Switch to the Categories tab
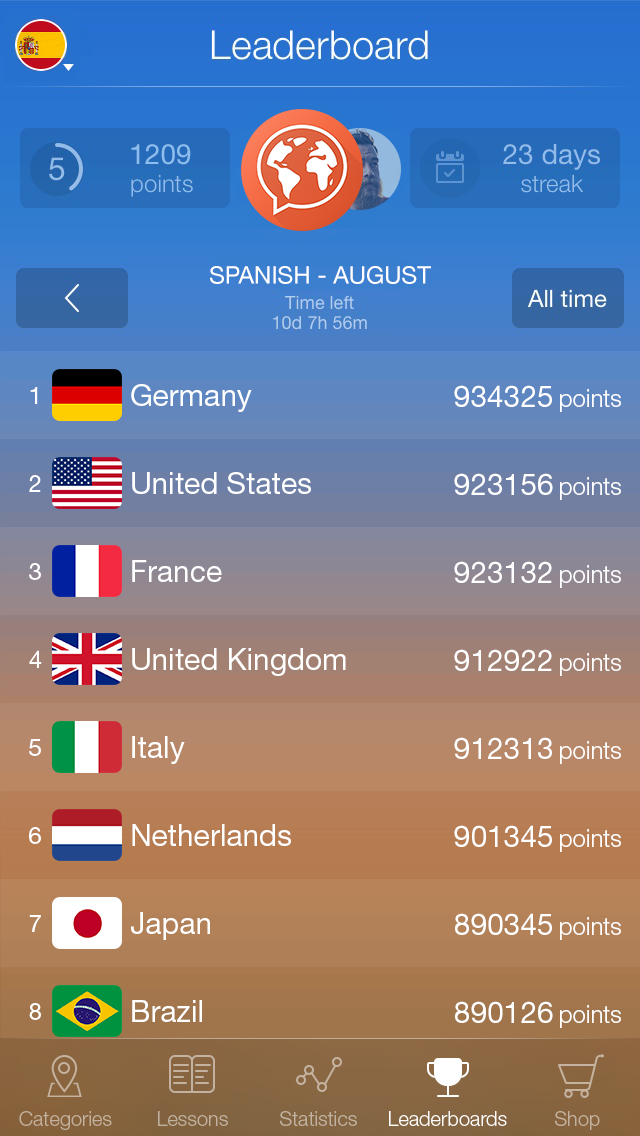The height and width of the screenshot is (1136, 640). (x=65, y=1090)
